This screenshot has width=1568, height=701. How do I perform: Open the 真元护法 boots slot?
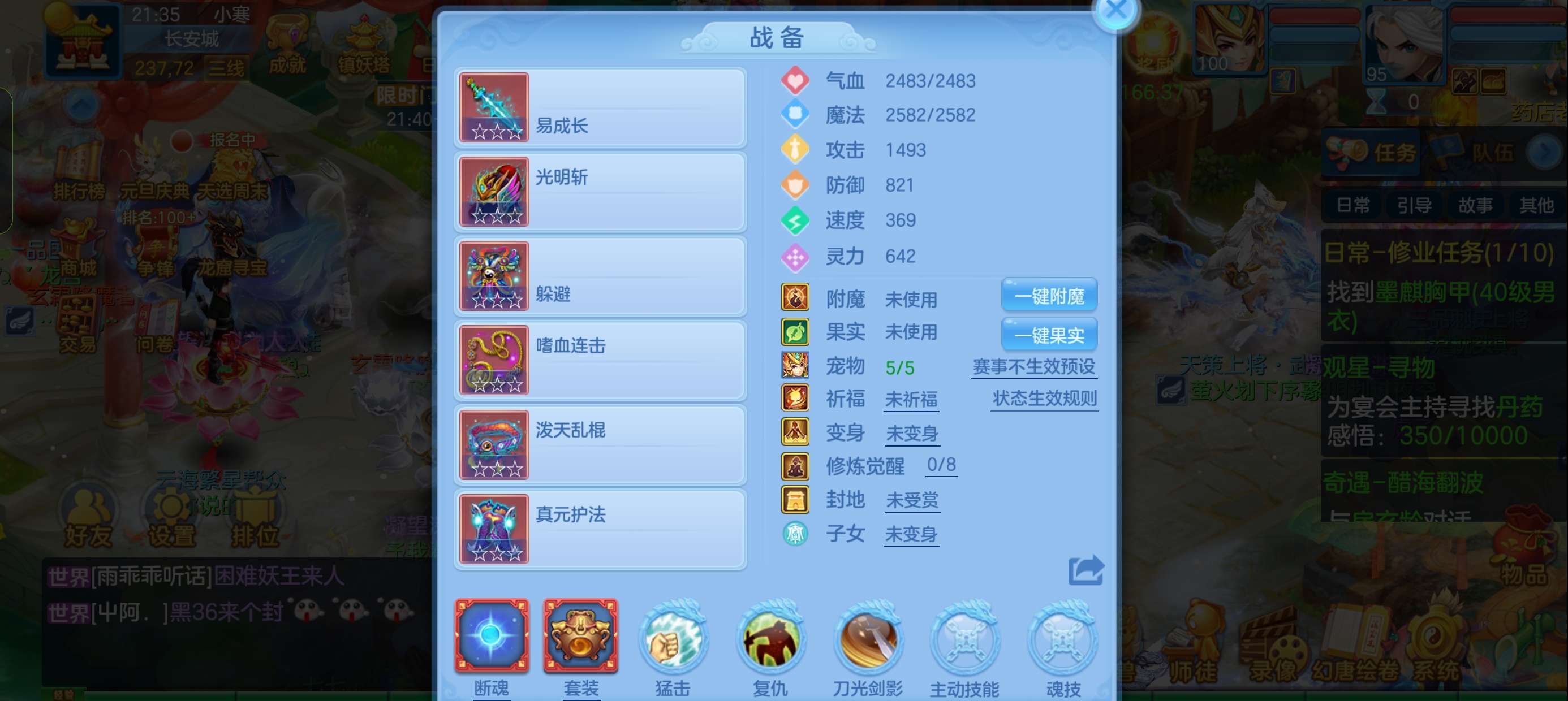[x=600, y=529]
